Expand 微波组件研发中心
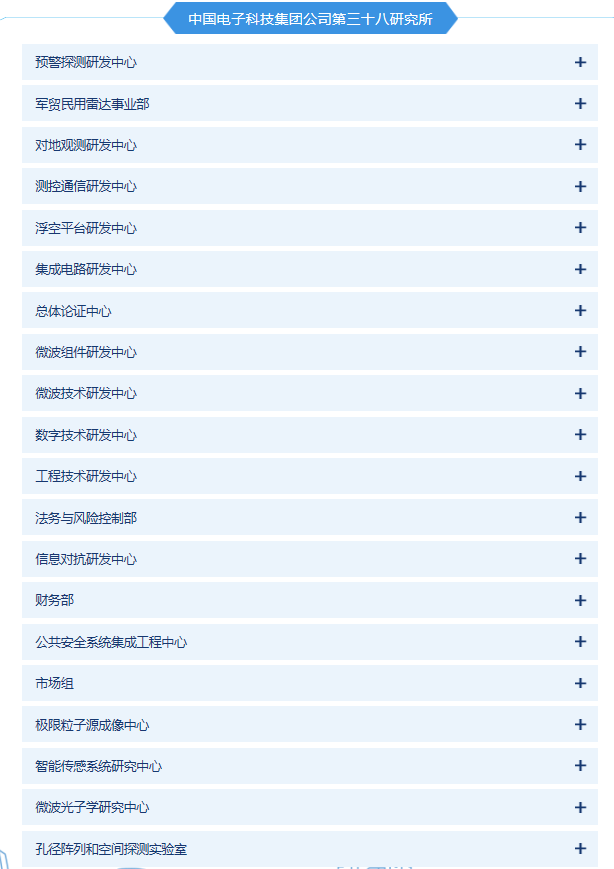Screen dimensions: 614x869 (580, 352)
